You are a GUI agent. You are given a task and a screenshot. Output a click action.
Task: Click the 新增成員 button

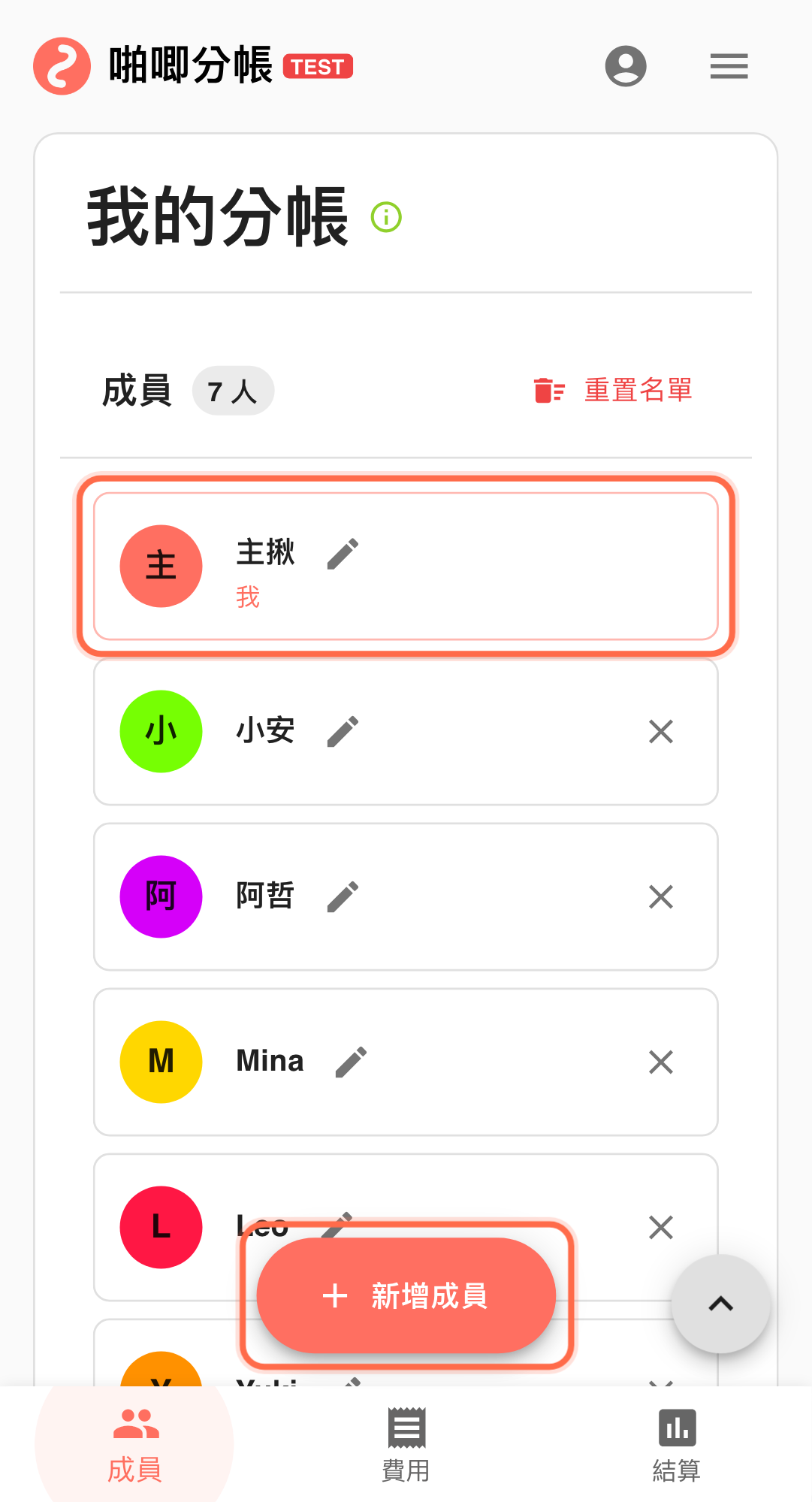(x=406, y=1296)
